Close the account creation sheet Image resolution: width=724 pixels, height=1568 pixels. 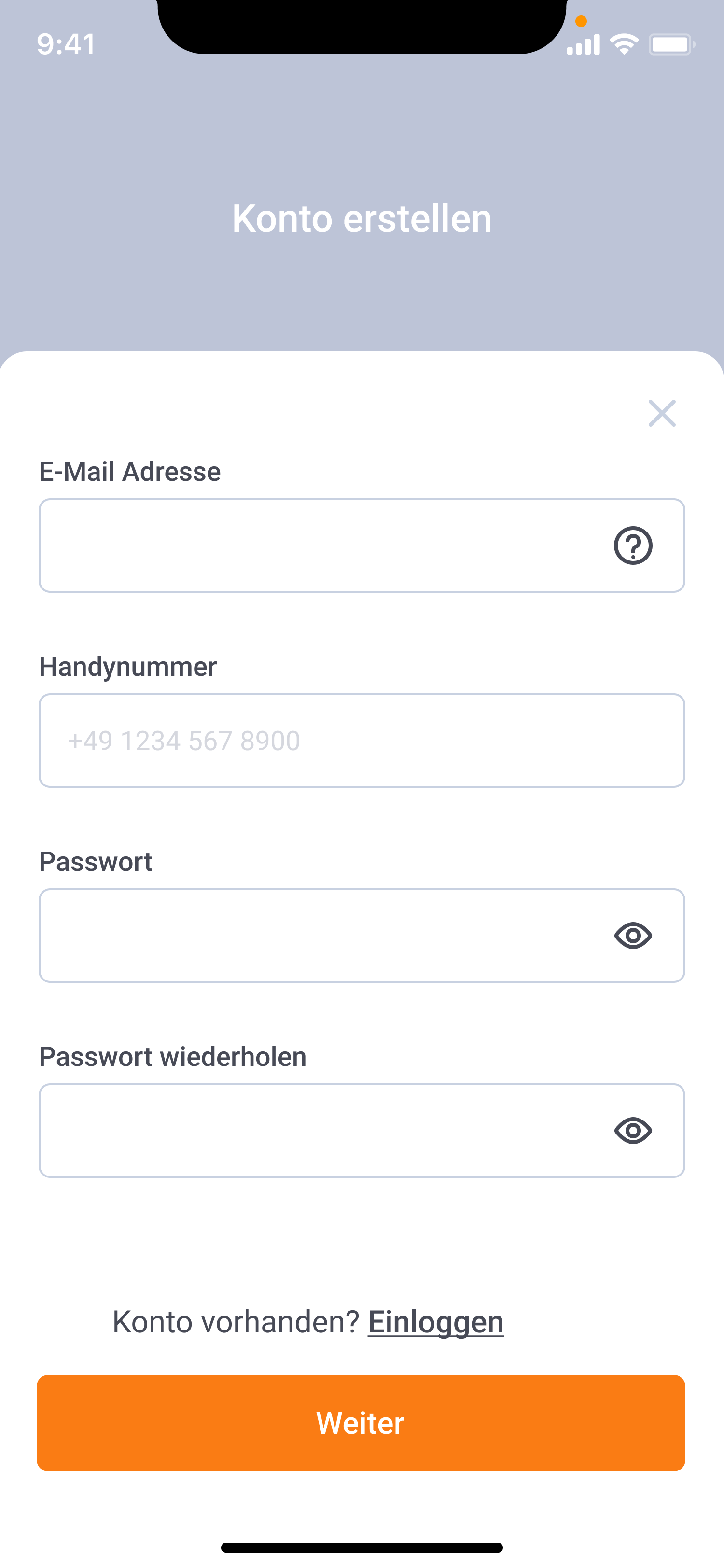point(662,413)
